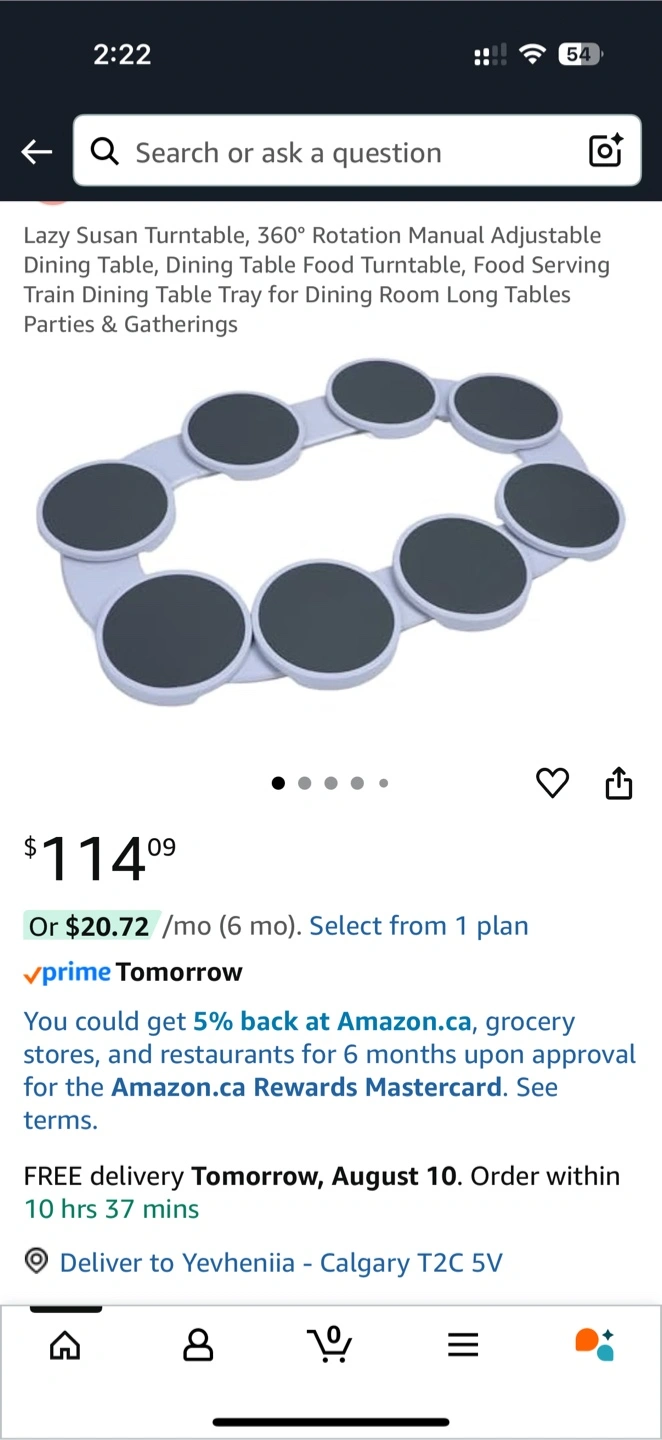Go to the Home tab
Image resolution: width=662 pixels, height=1440 pixels.
pos(65,1345)
